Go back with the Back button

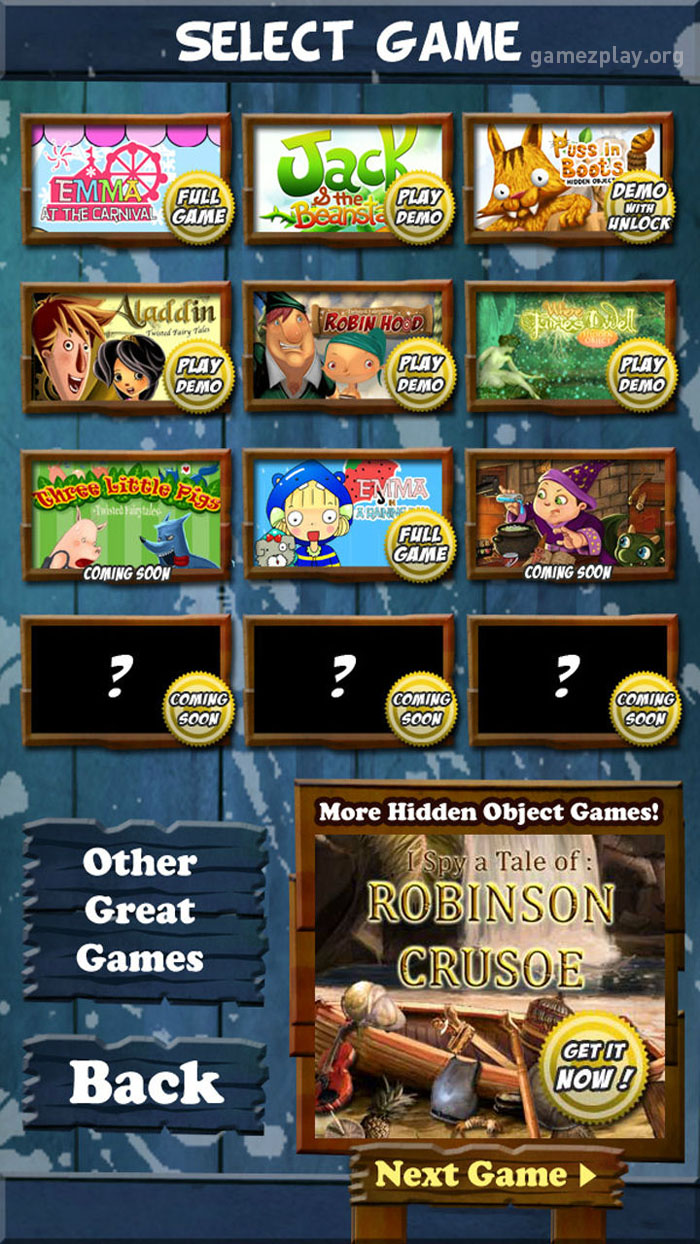pos(145,1083)
